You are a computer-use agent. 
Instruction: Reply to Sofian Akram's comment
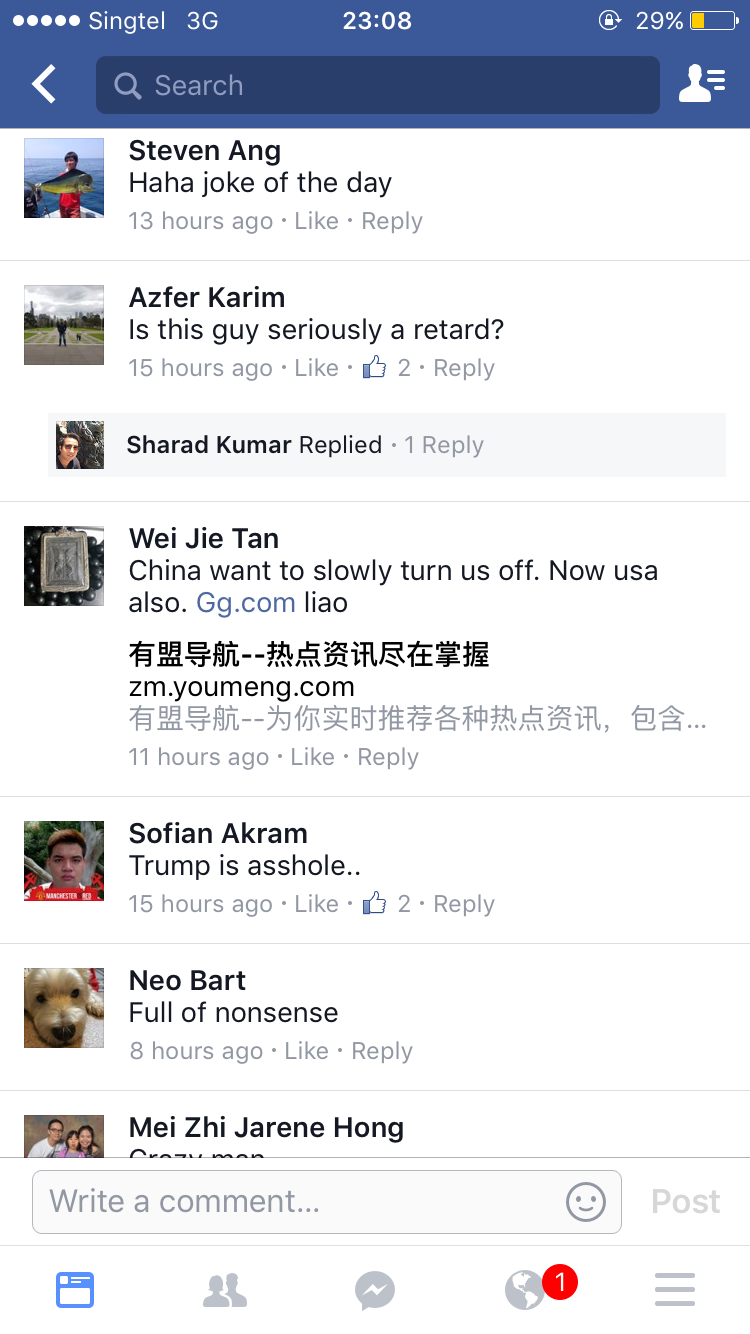[464, 904]
